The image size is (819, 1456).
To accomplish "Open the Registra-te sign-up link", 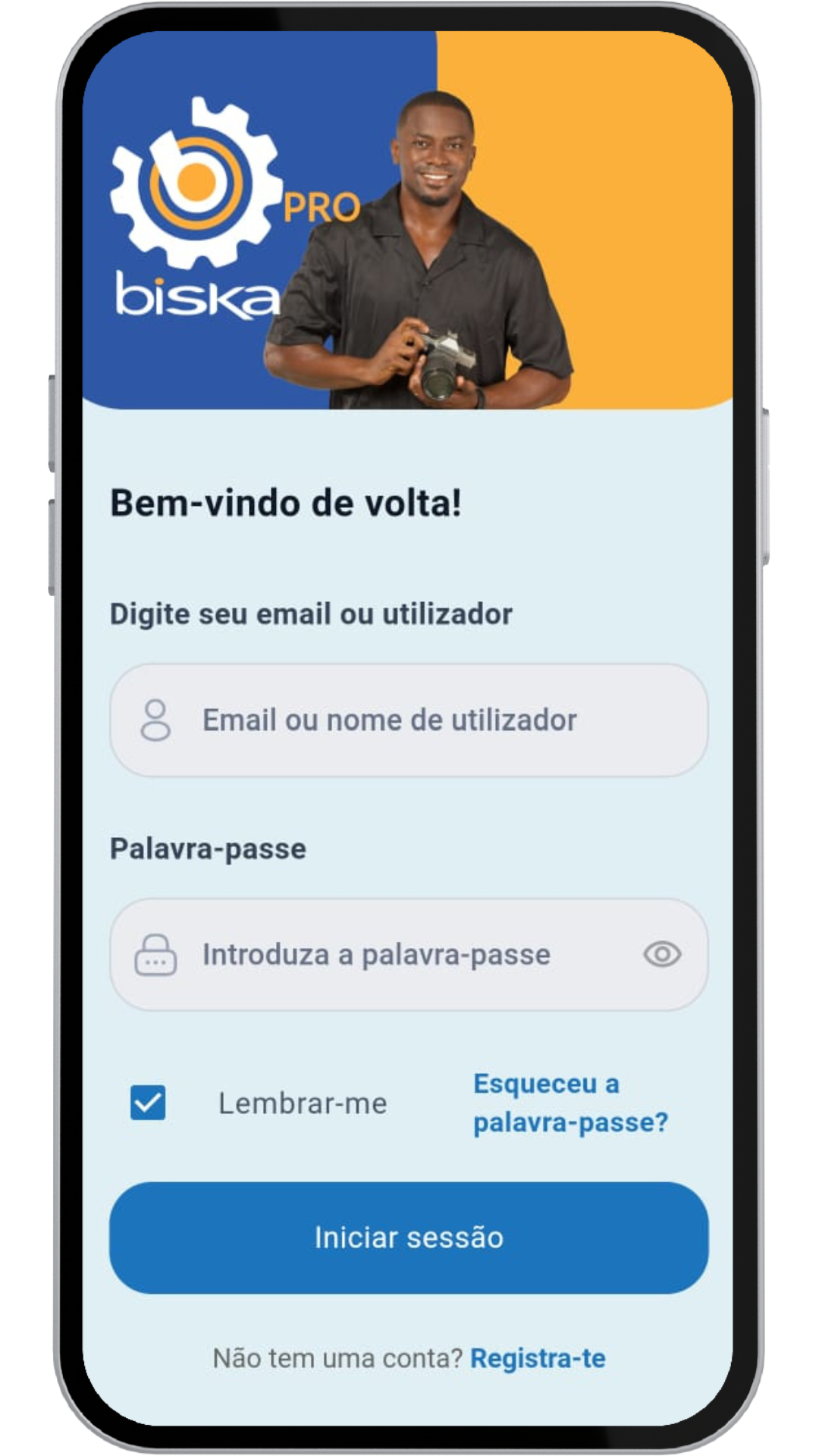I will (x=538, y=1358).
